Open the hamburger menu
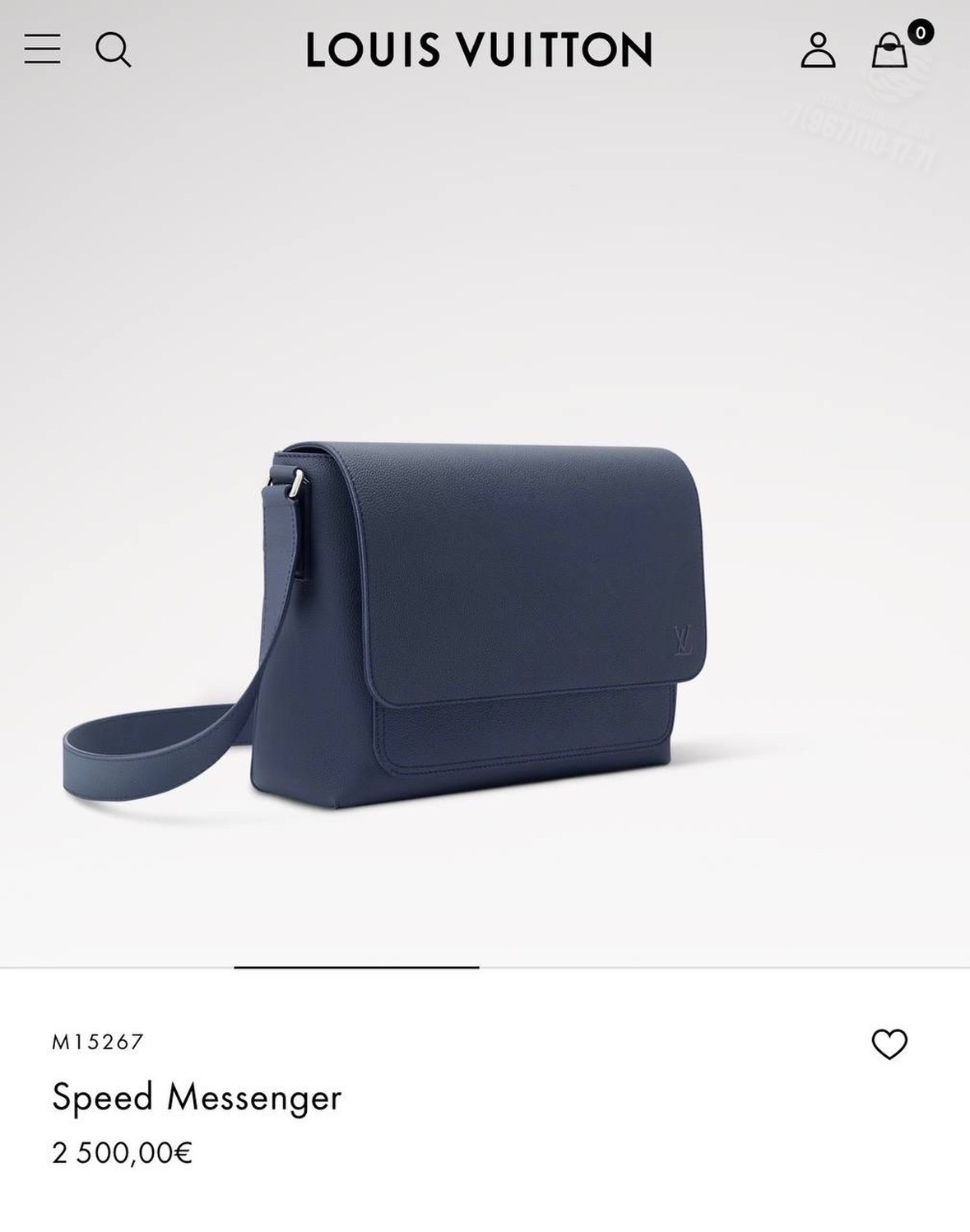Image resolution: width=970 pixels, height=1232 pixels. point(42,49)
